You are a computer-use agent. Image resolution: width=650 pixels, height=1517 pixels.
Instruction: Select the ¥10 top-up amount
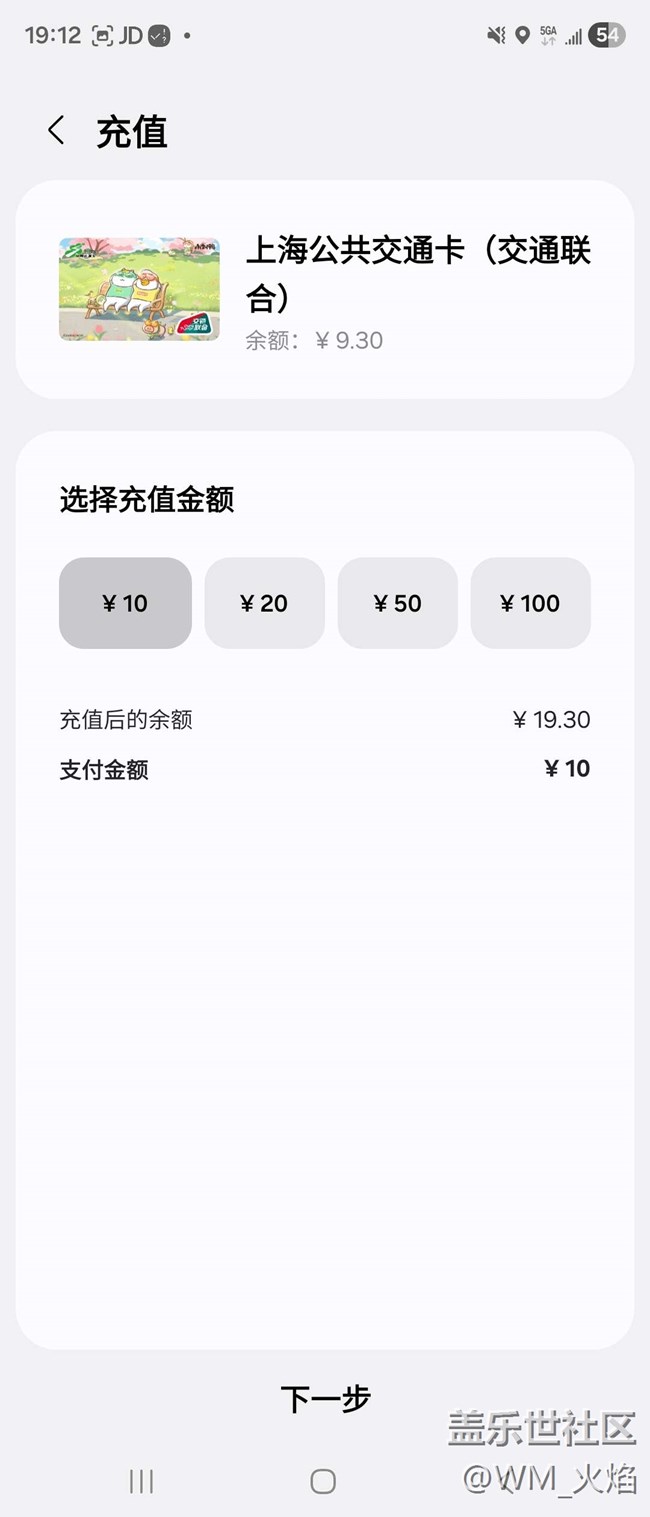point(125,603)
